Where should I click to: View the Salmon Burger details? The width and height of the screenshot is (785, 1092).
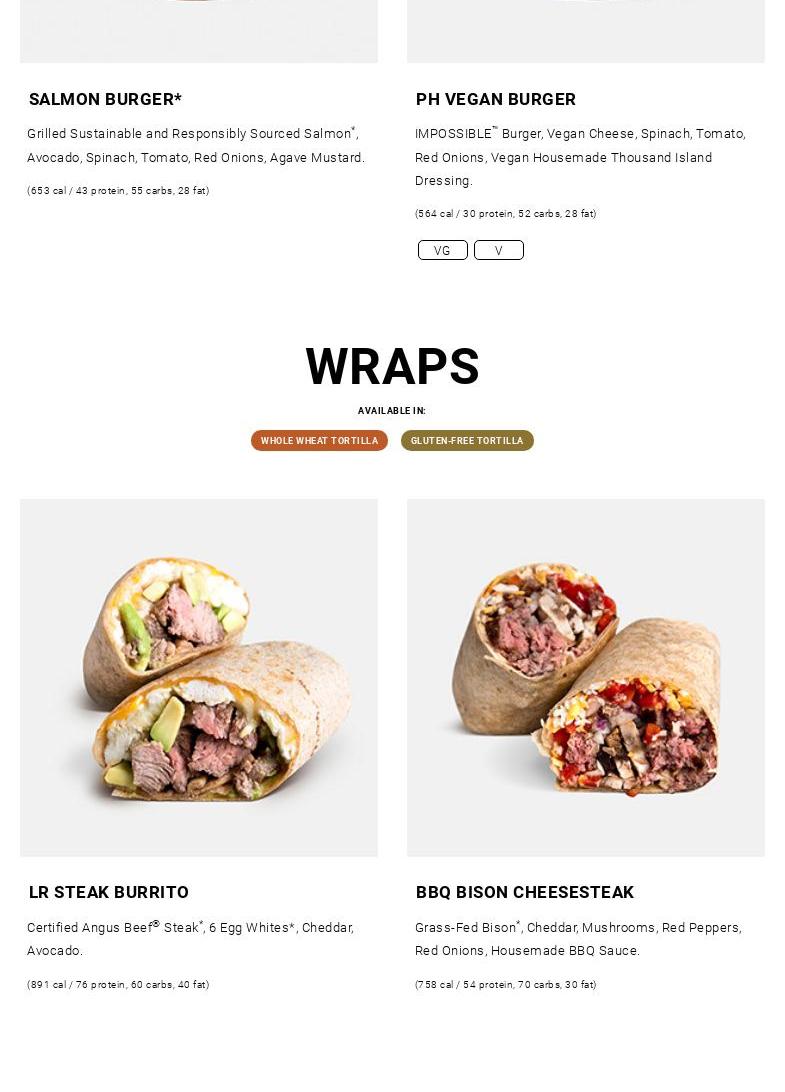click(x=105, y=99)
